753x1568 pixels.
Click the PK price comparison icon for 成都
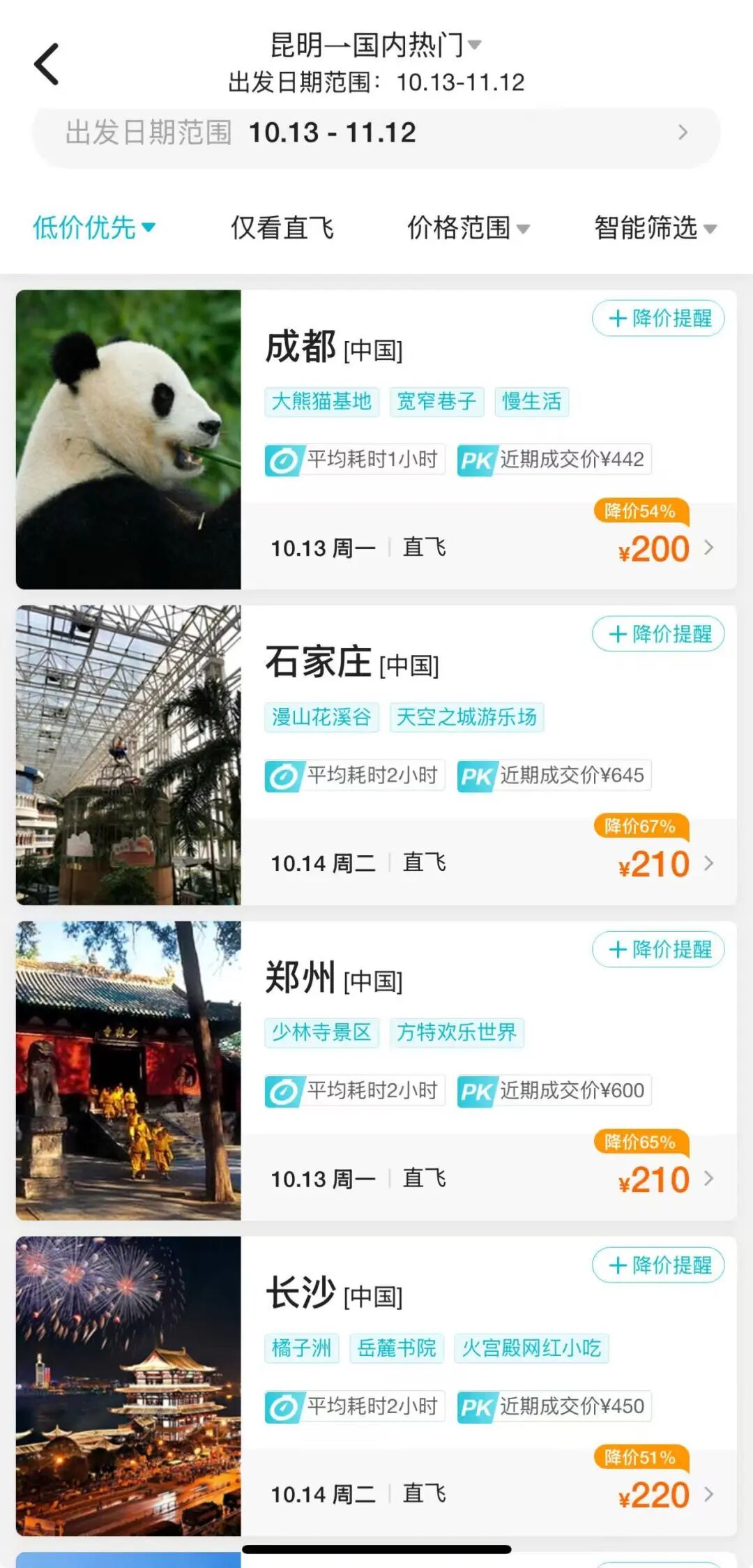point(477,459)
